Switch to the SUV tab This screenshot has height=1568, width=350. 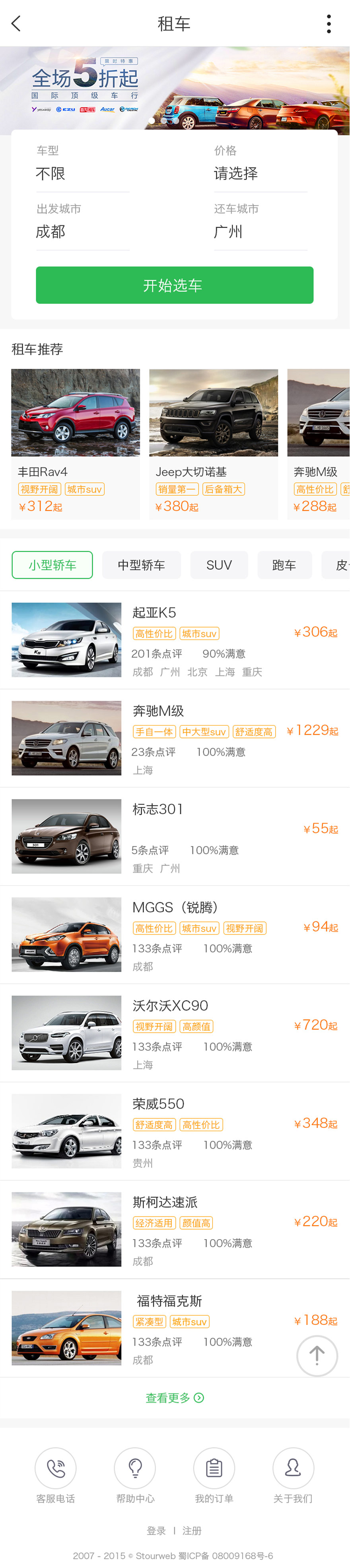[x=219, y=565]
